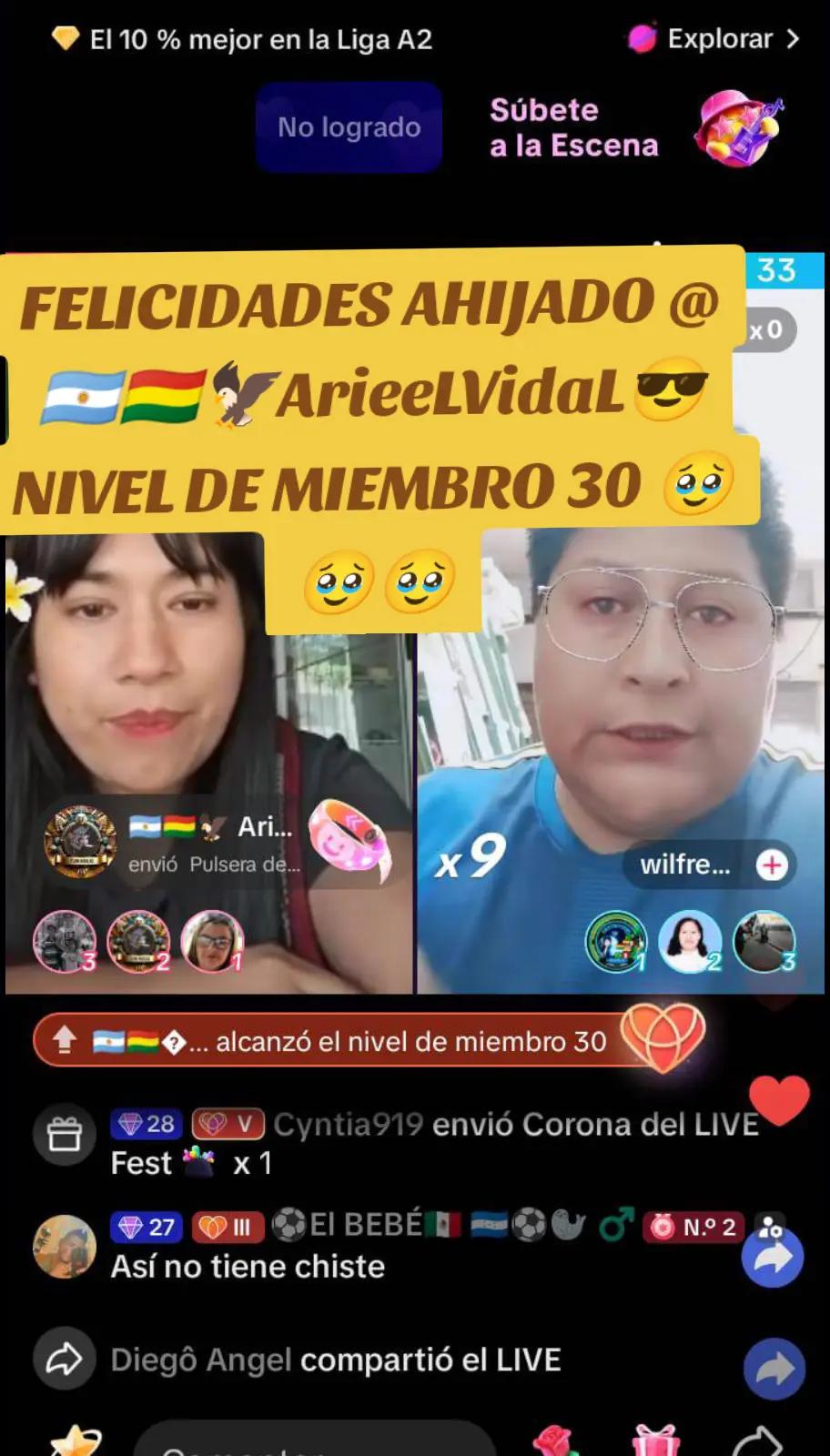
Task: Tap the No logrado button
Action: pyautogui.click(x=349, y=127)
